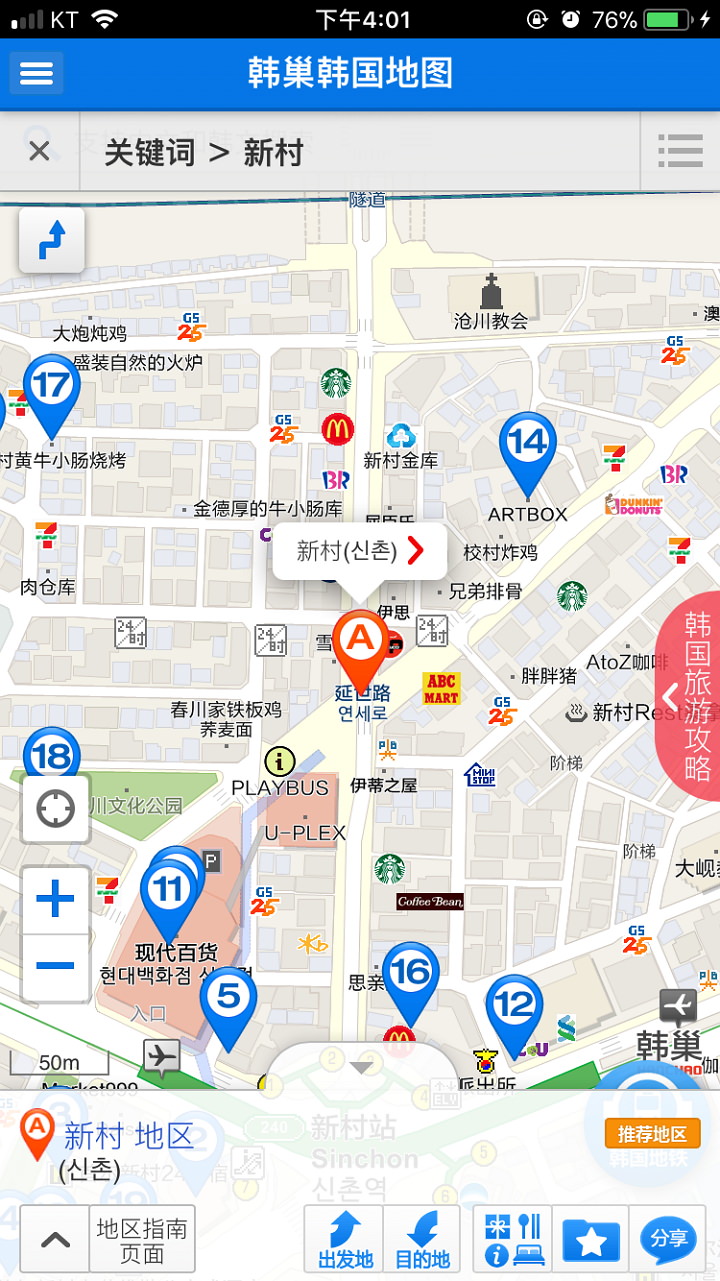This screenshot has width=720, height=1281.
Task: Select map pin number 14
Action: click(528, 443)
